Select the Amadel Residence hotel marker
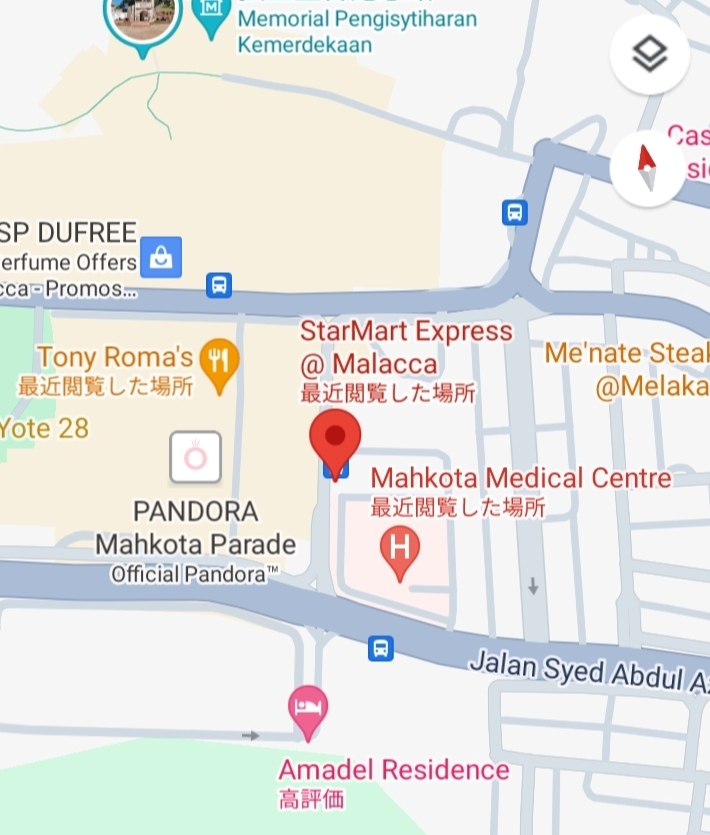Screen dimensions: 710x835 click(x=308, y=710)
